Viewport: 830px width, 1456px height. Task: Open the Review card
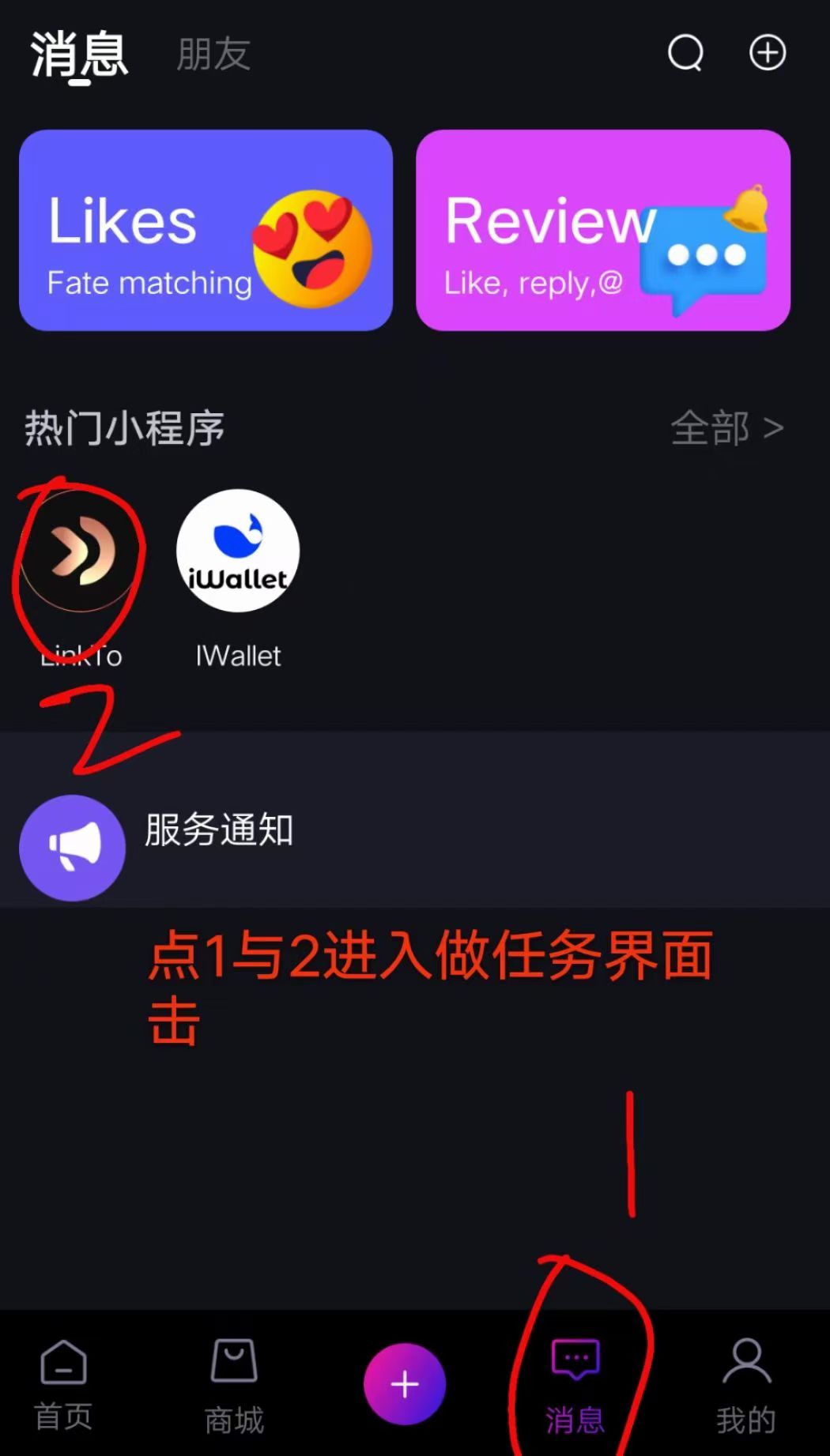click(x=602, y=230)
